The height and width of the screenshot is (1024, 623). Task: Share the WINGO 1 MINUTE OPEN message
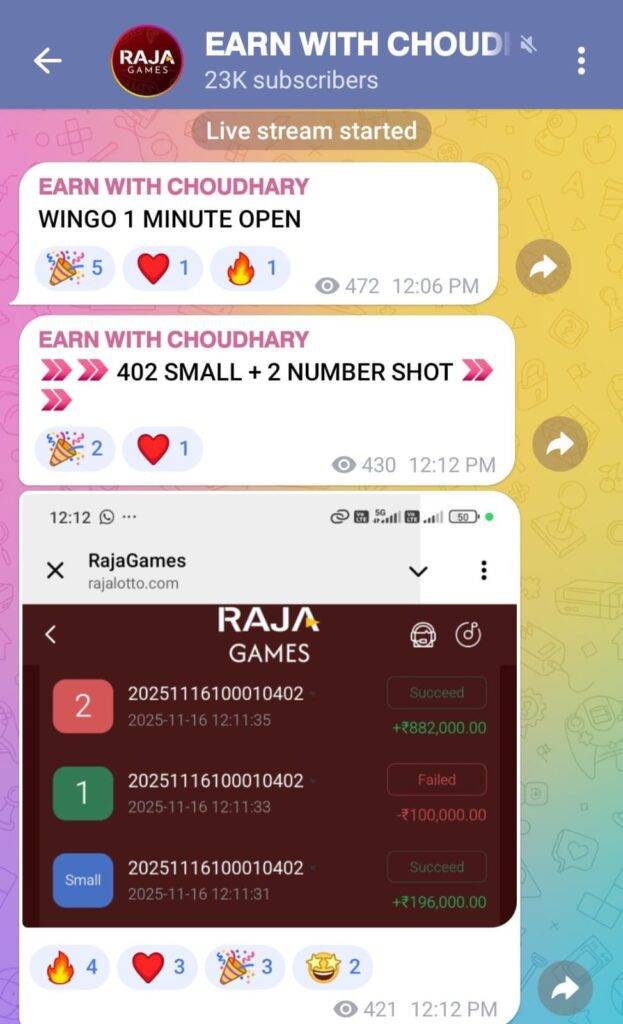click(x=543, y=267)
